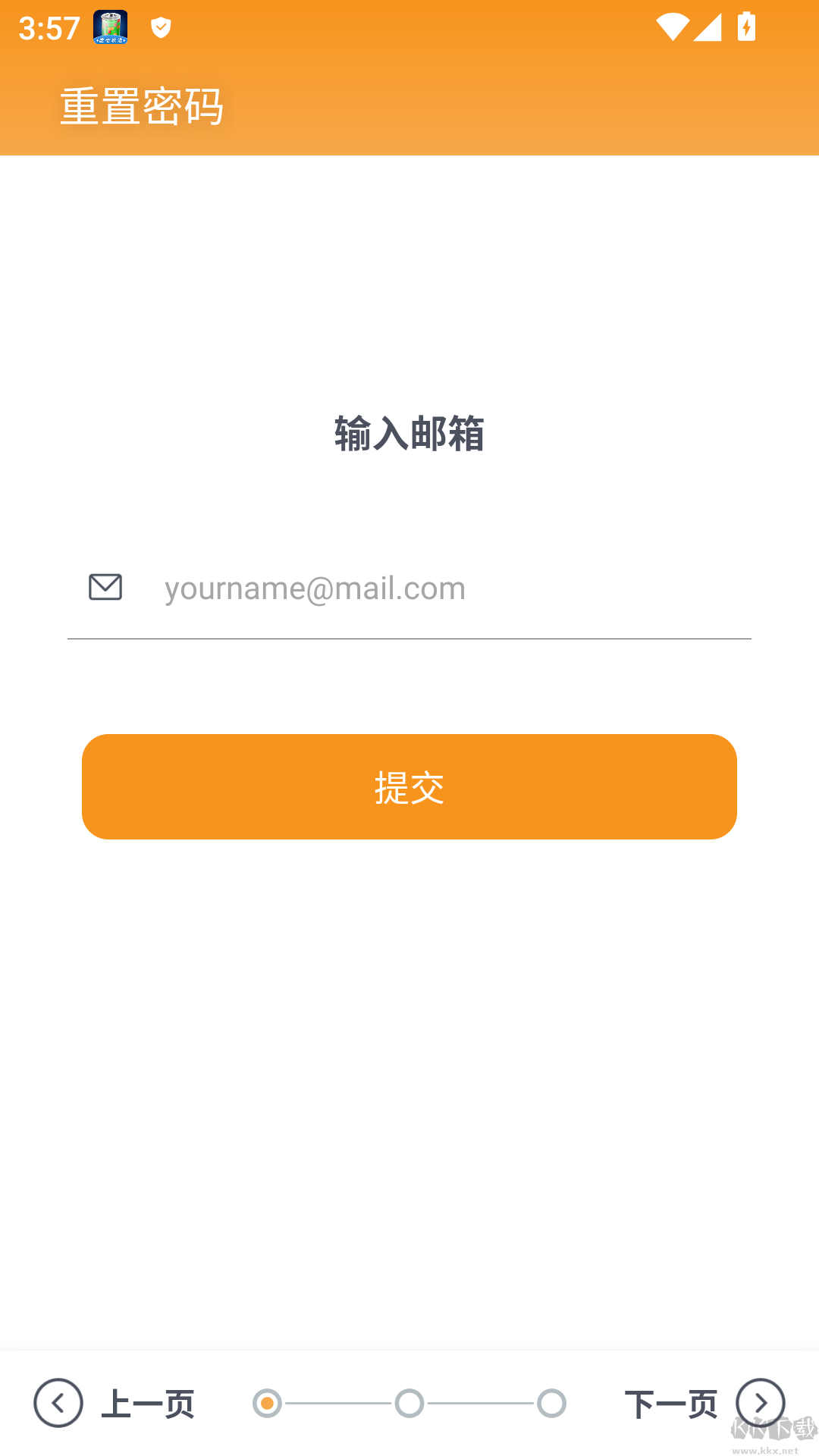Image resolution: width=819 pixels, height=1456 pixels.
Task: Select the third step indicator dot
Action: 551,1403
